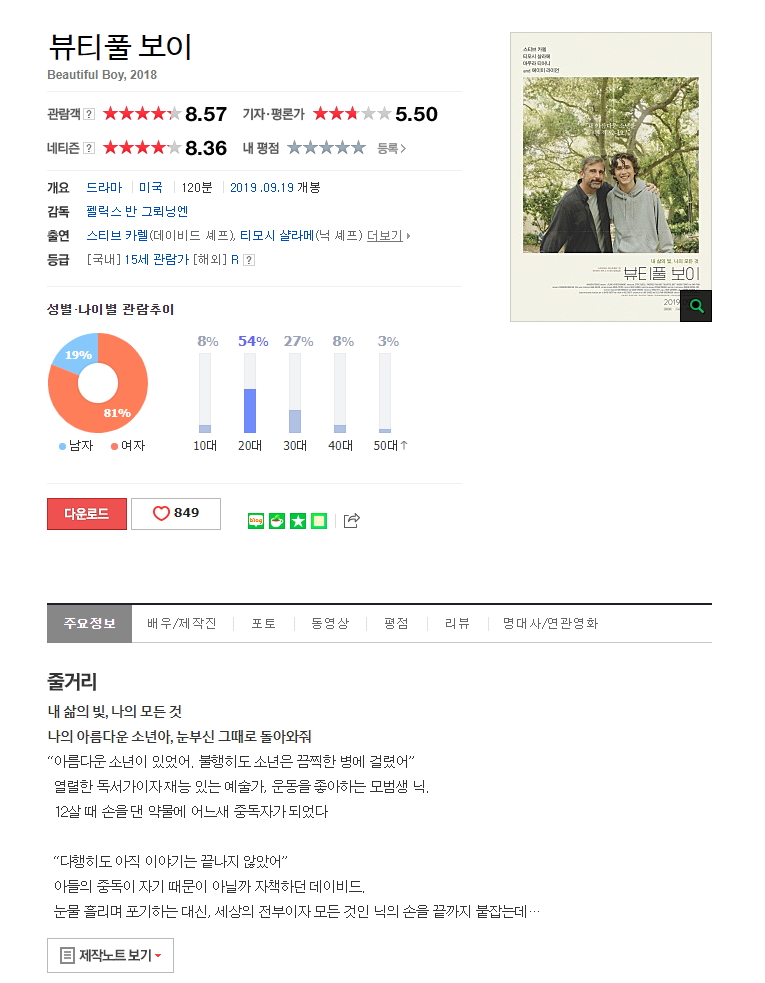Viewport: 765px width, 983px height.
Task: Enlarge poster with the magnifier icon
Action: click(x=695, y=306)
